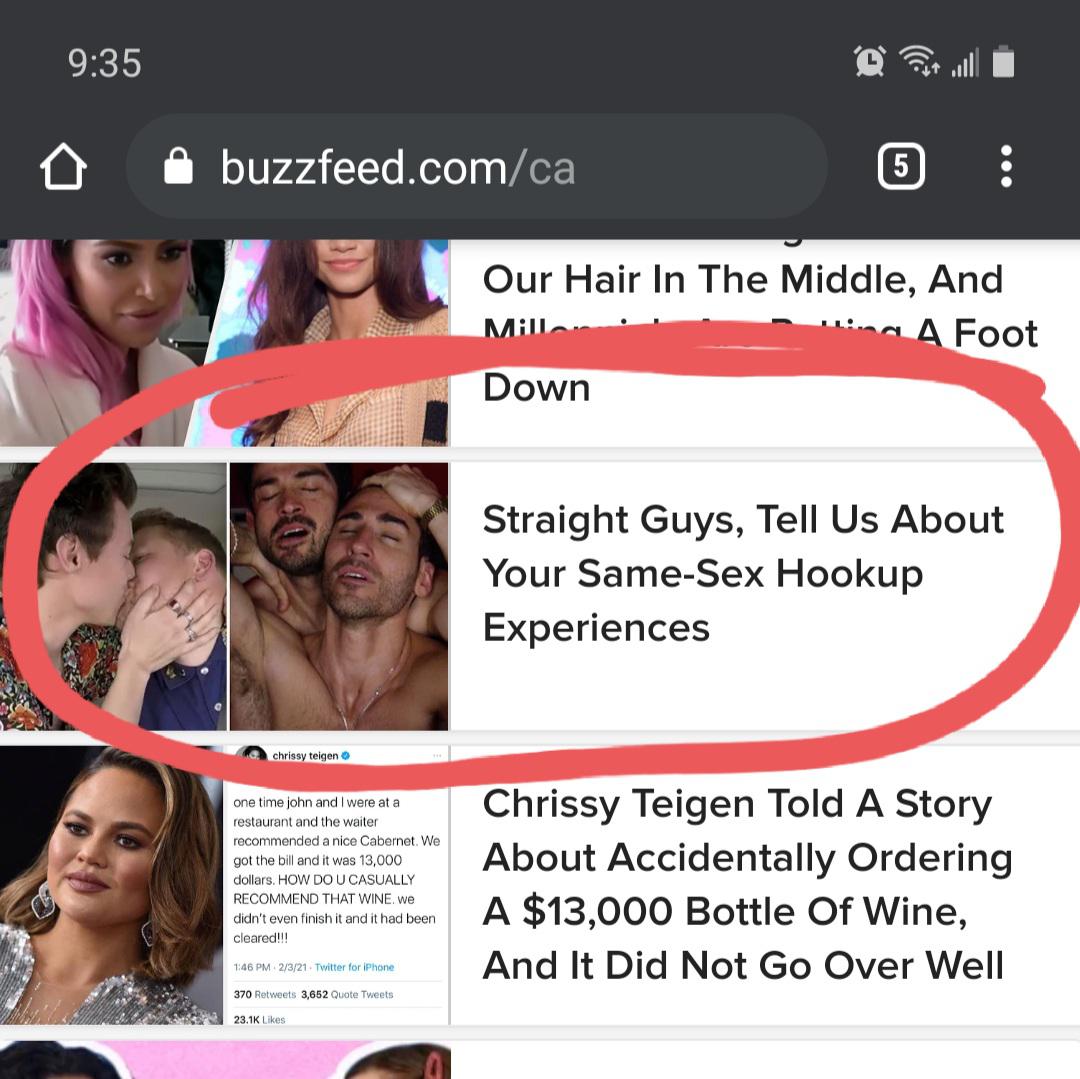Image resolution: width=1080 pixels, height=1079 pixels.
Task: Go to the browser home page
Action: point(63,167)
